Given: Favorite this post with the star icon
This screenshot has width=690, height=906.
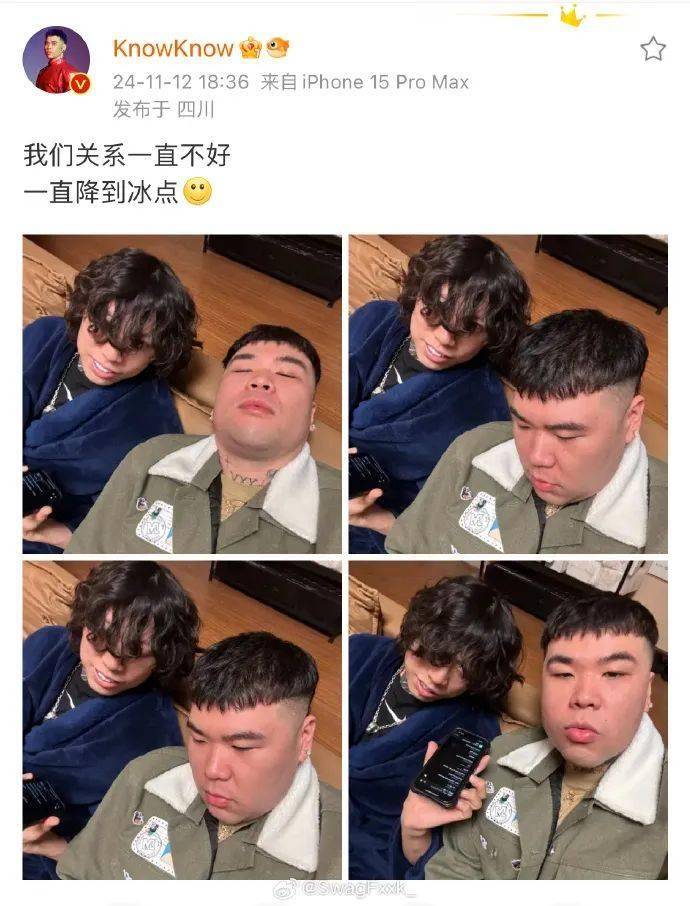Looking at the screenshot, I should pos(653,48).
